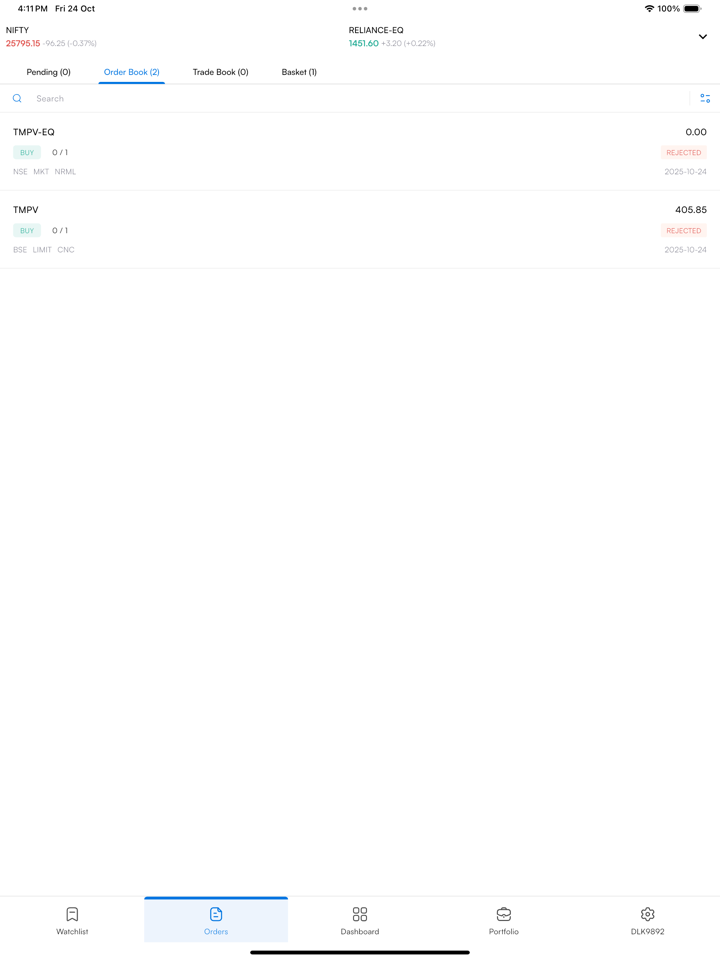This screenshot has height=960, width=720.
Task: Select the Orders tab in bottom bar
Action: point(216,920)
